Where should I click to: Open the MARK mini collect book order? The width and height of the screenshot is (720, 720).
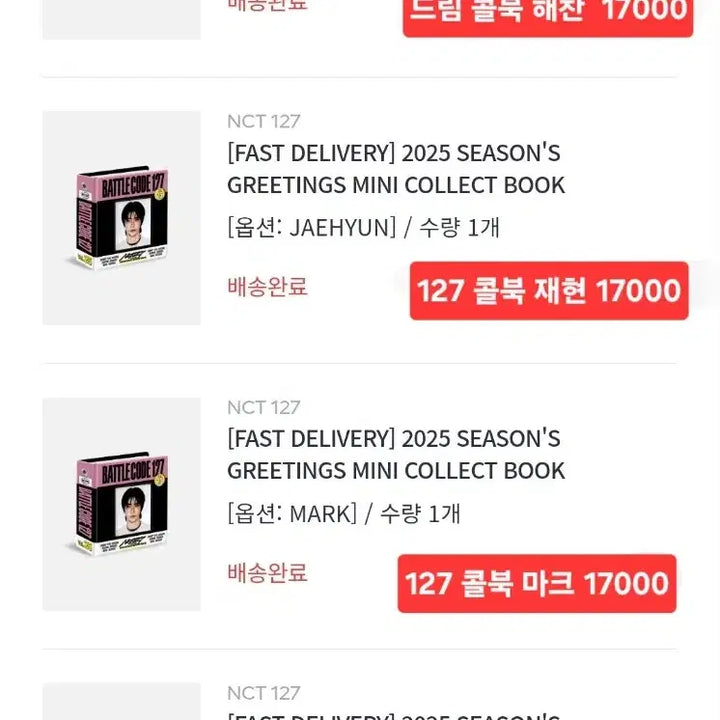[x=395, y=455]
